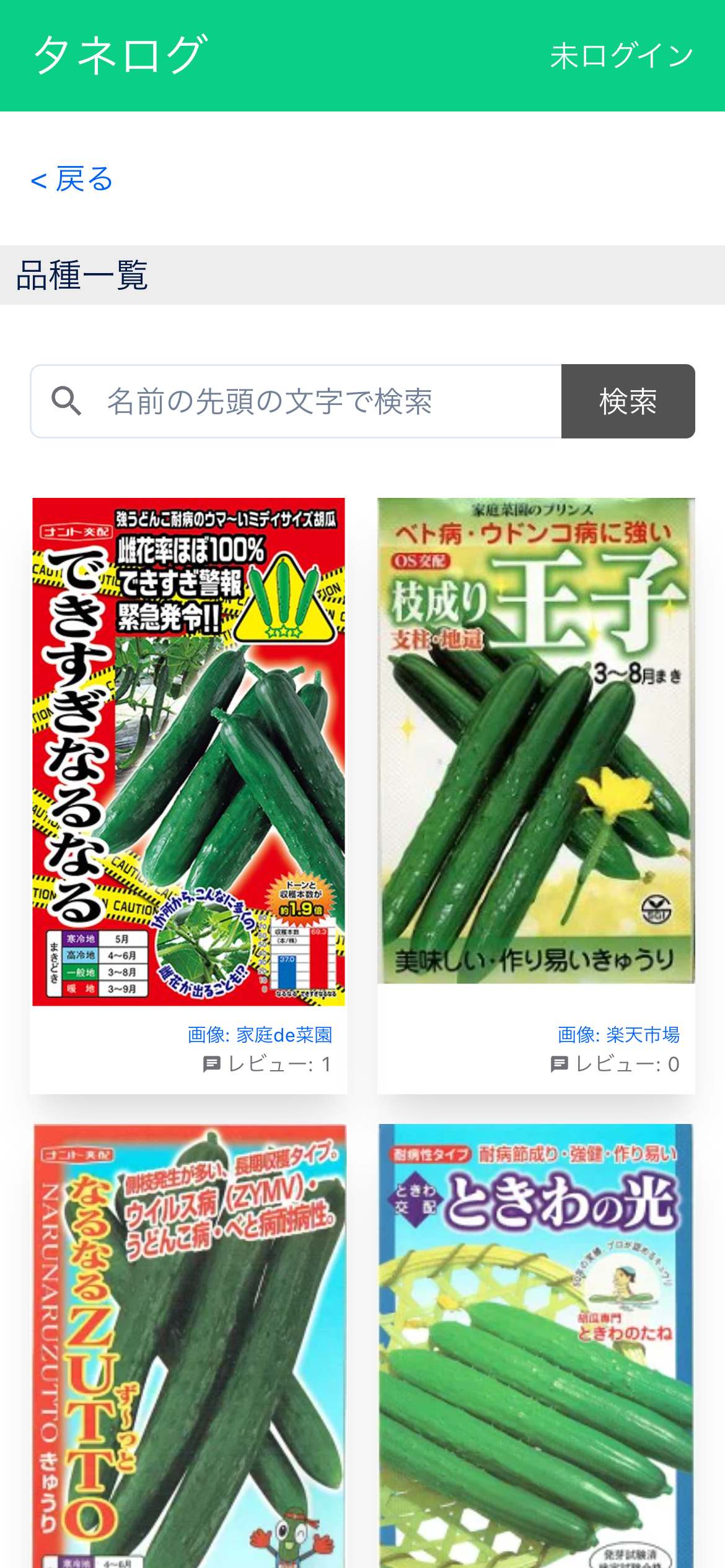Screen dimensions: 725x1568
Task: Open the 画像: 楽天市場 source link
Action: (618, 1035)
